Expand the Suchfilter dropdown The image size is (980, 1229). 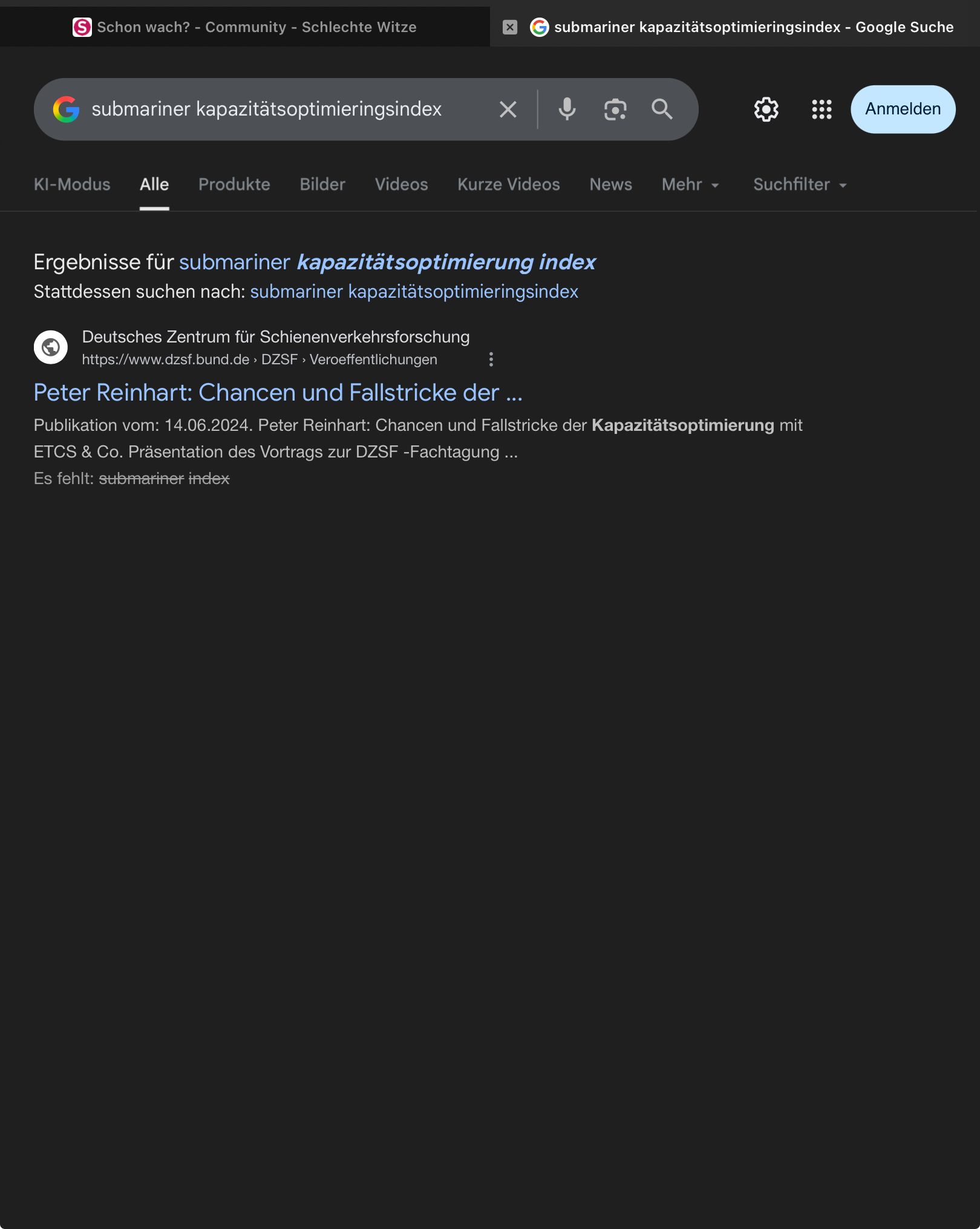pyautogui.click(x=799, y=185)
